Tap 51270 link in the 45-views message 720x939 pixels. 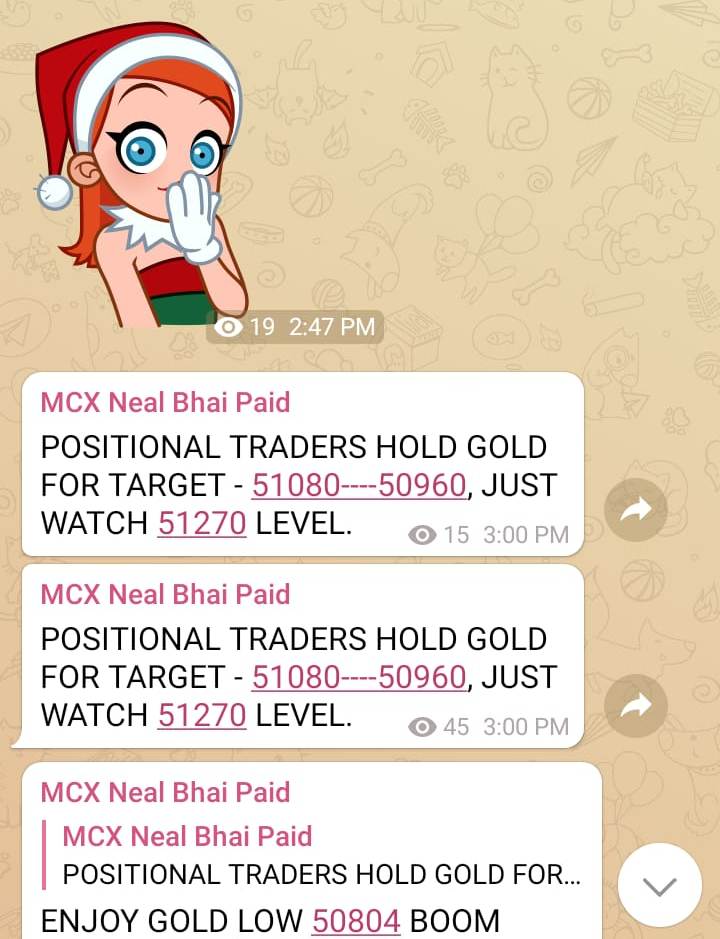point(202,715)
